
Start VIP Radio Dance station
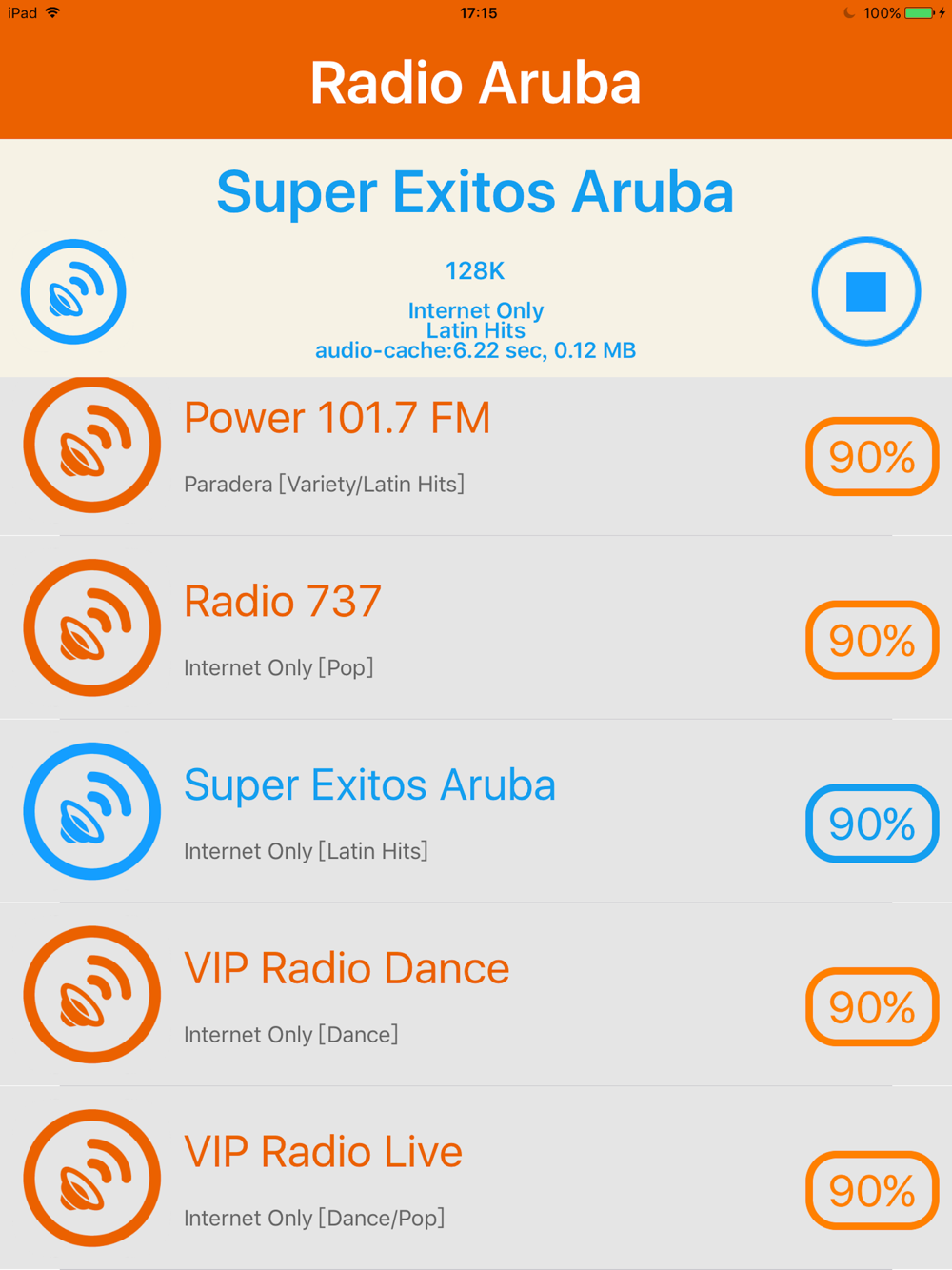[347, 969]
